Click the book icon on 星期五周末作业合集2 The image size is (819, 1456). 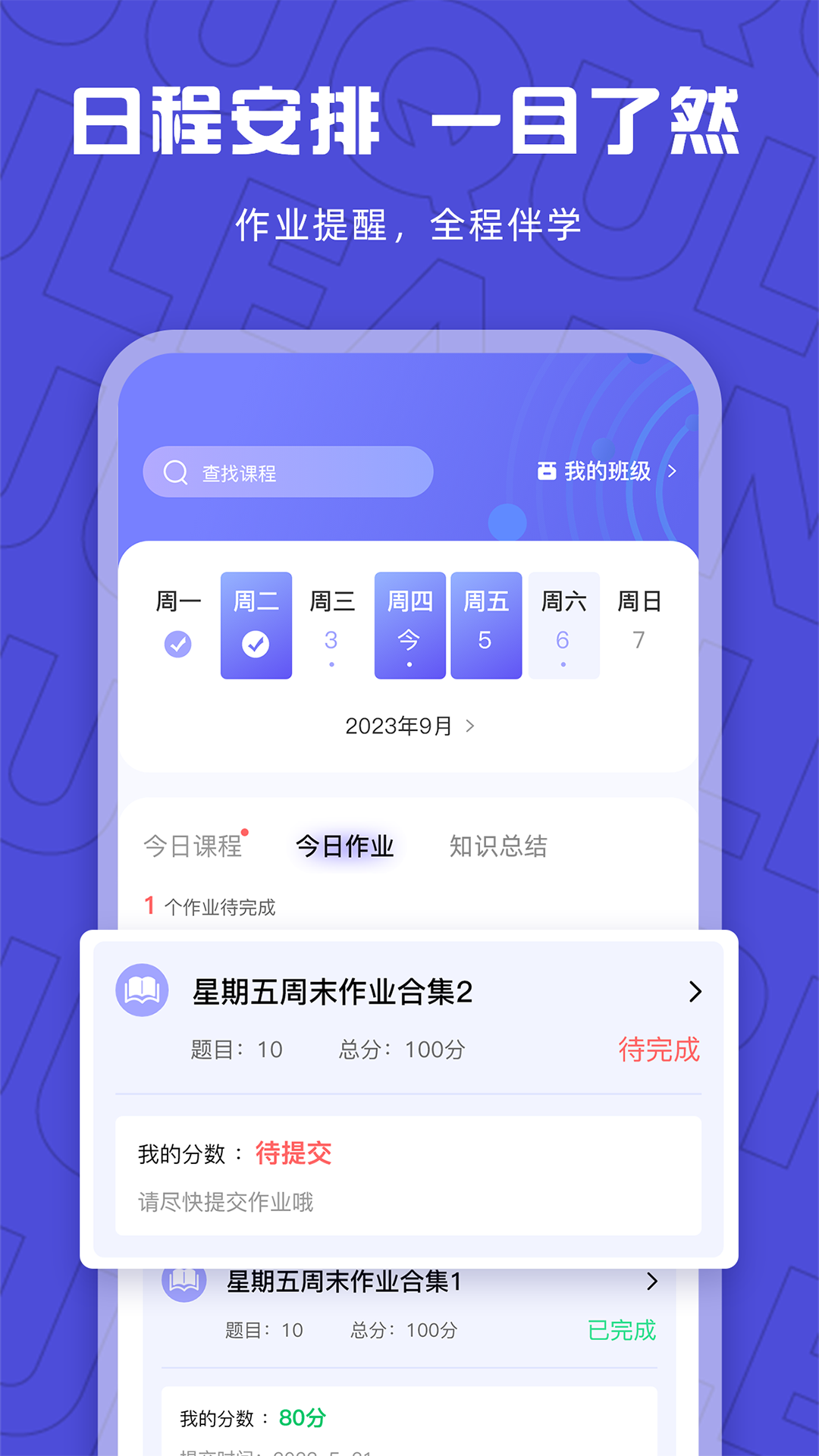pyautogui.click(x=140, y=990)
